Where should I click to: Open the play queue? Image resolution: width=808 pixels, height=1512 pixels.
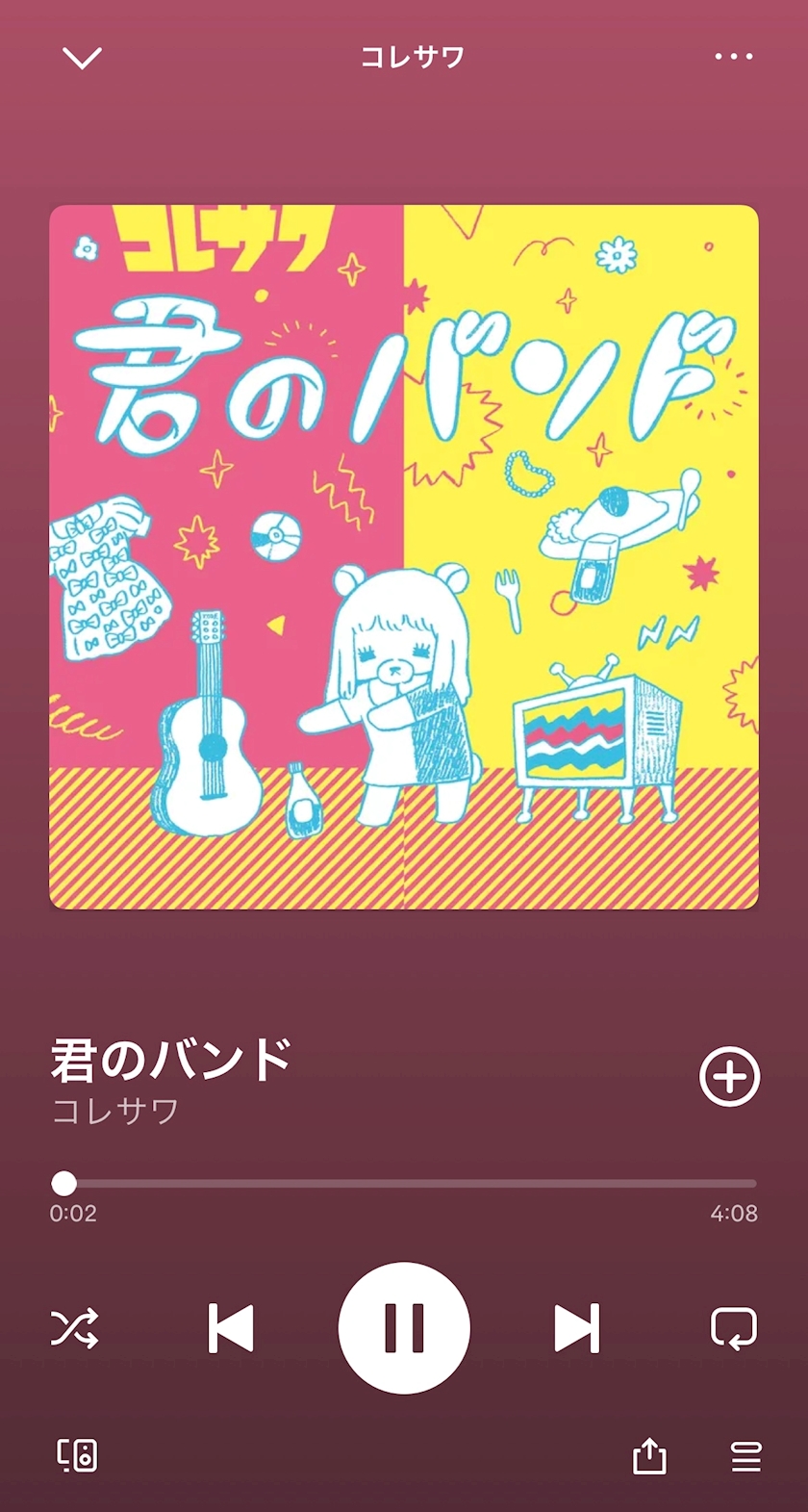[746, 1456]
